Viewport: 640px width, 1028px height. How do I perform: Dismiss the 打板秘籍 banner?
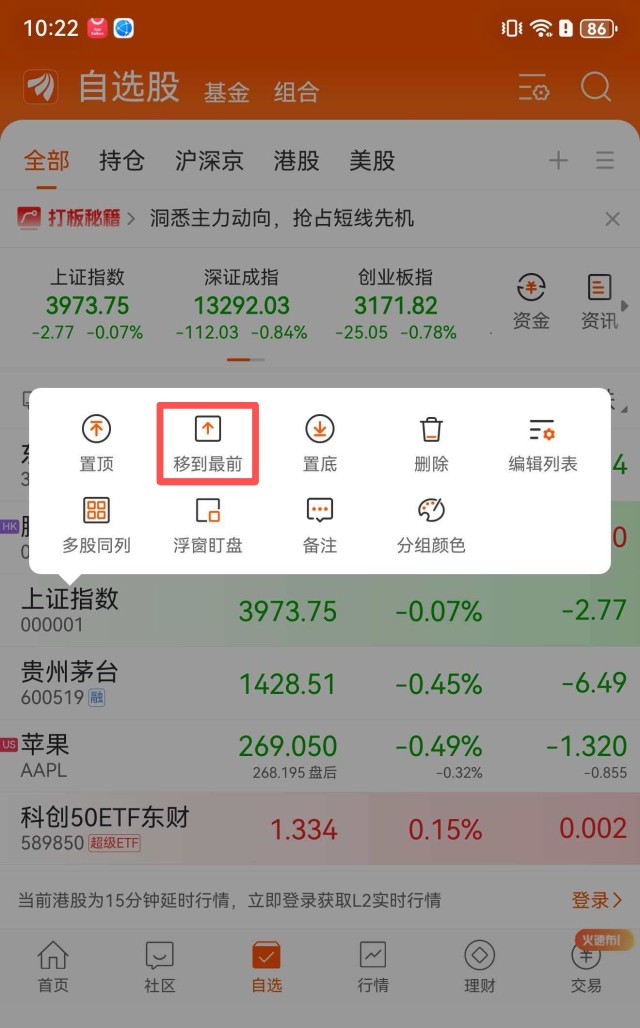coord(613,219)
